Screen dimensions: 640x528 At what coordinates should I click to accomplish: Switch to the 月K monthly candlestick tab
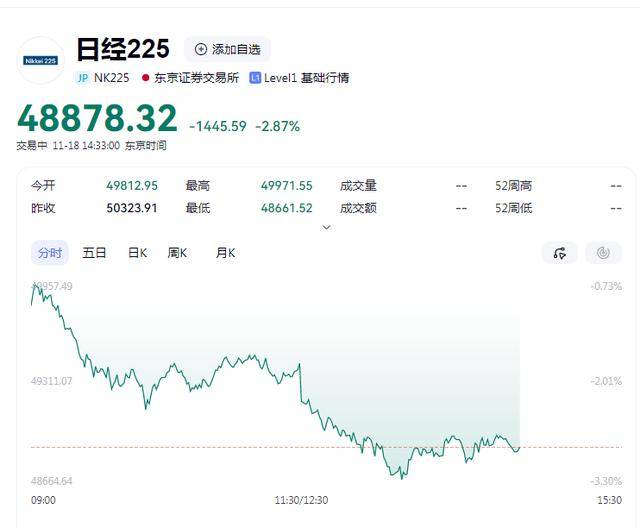[x=225, y=253]
